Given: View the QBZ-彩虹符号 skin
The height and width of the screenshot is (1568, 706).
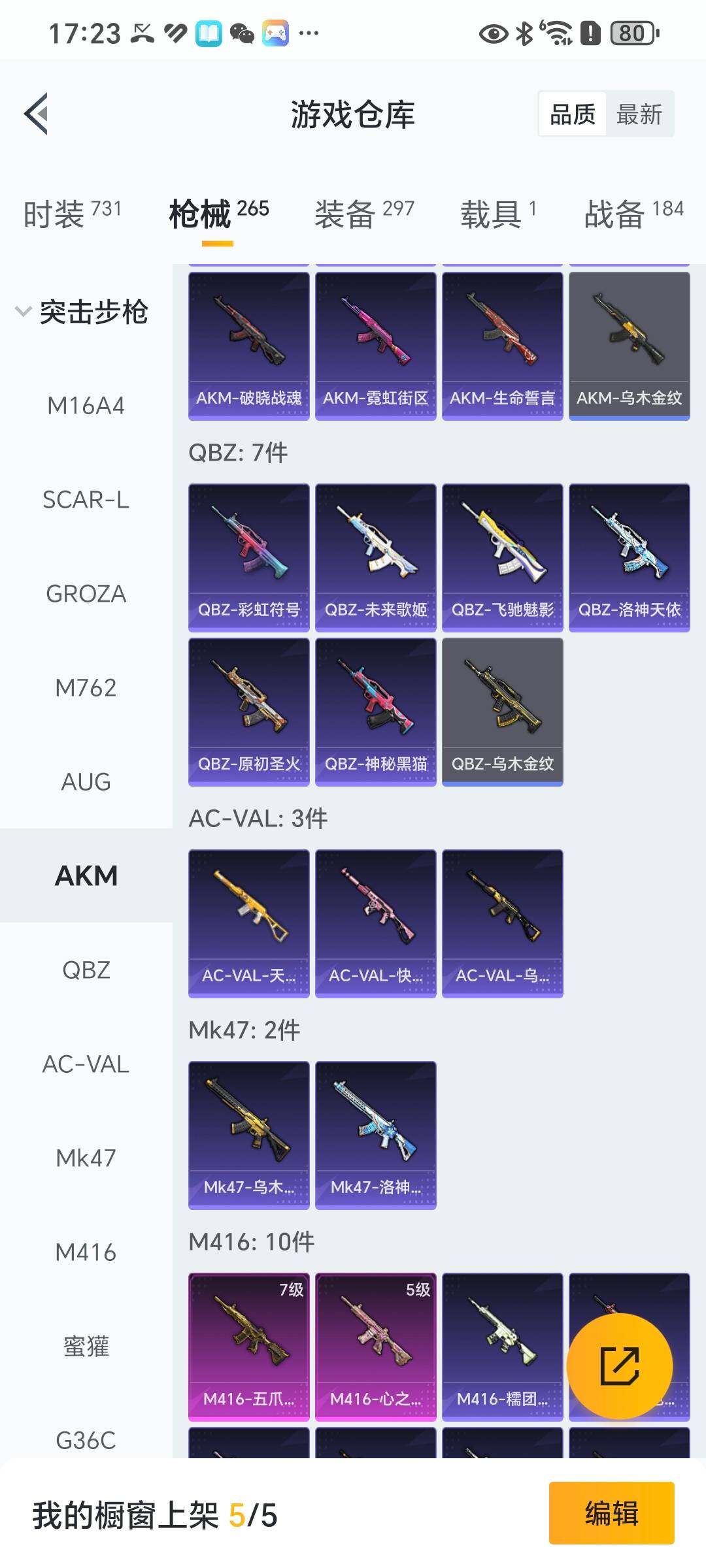Looking at the screenshot, I should click(x=248, y=557).
